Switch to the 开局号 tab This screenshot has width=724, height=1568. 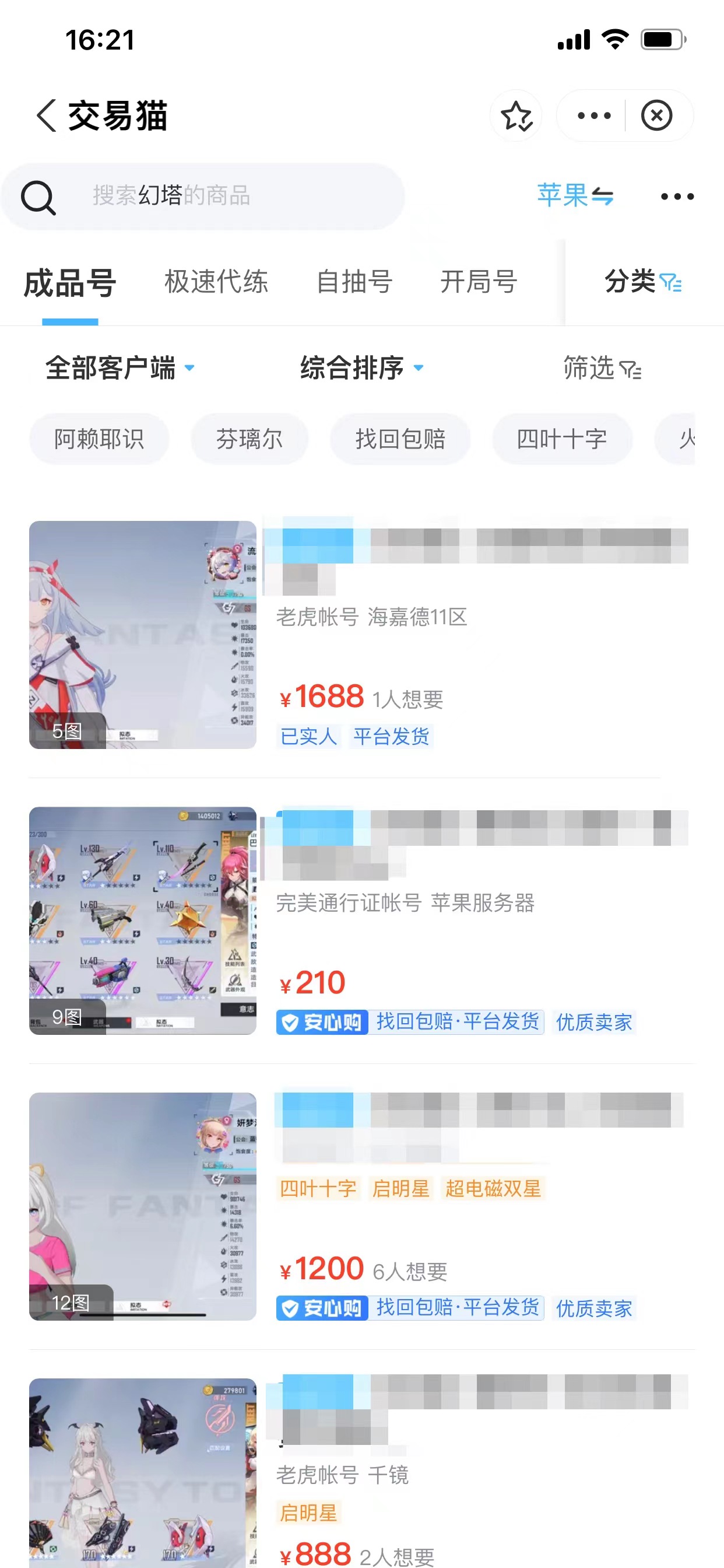click(x=478, y=282)
